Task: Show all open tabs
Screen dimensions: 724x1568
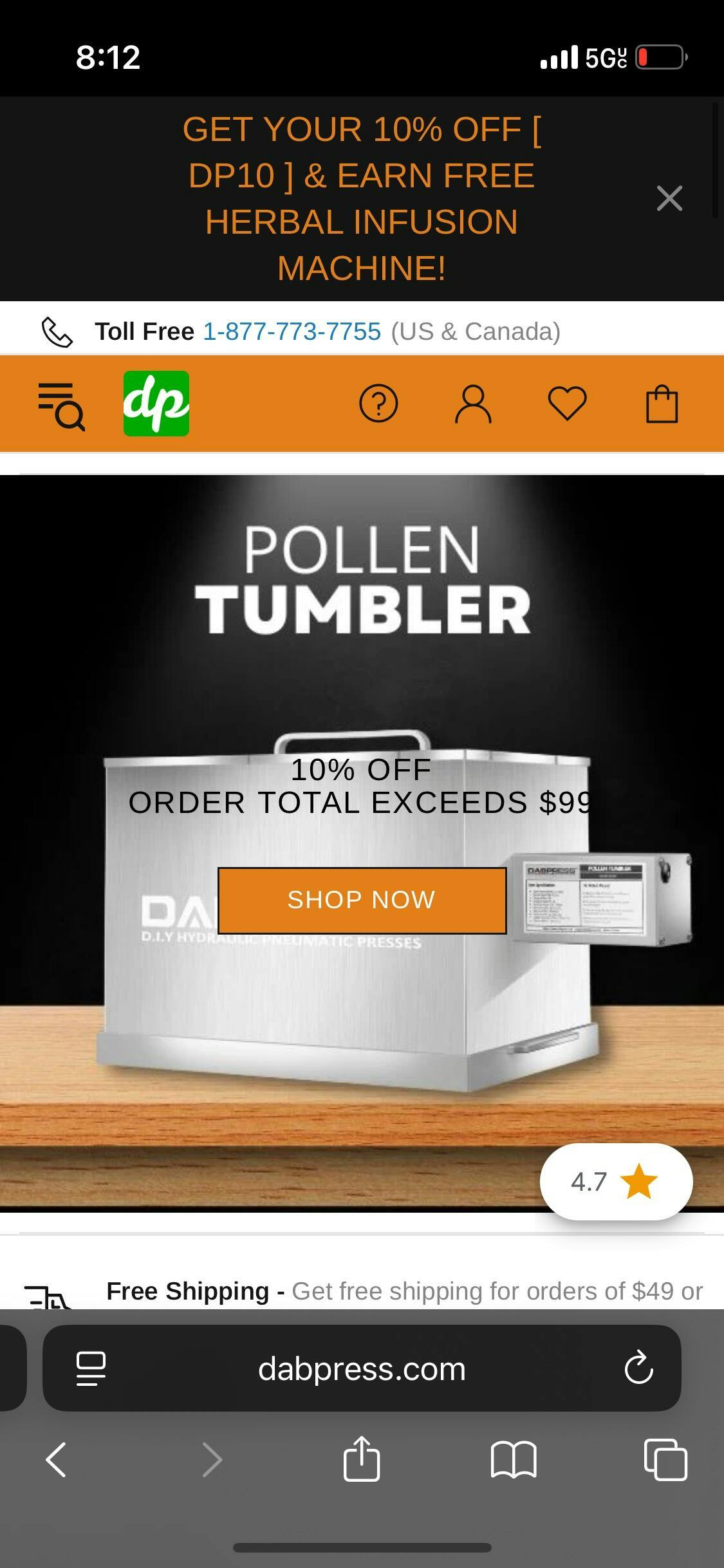Action: pyautogui.click(x=665, y=1459)
